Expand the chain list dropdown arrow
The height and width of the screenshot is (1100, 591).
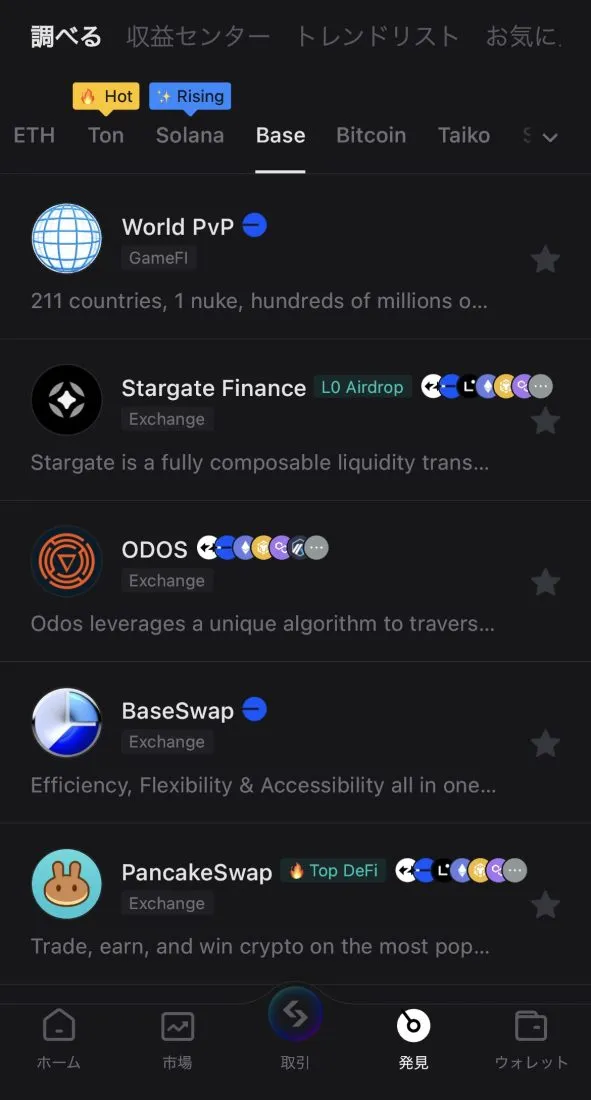550,138
